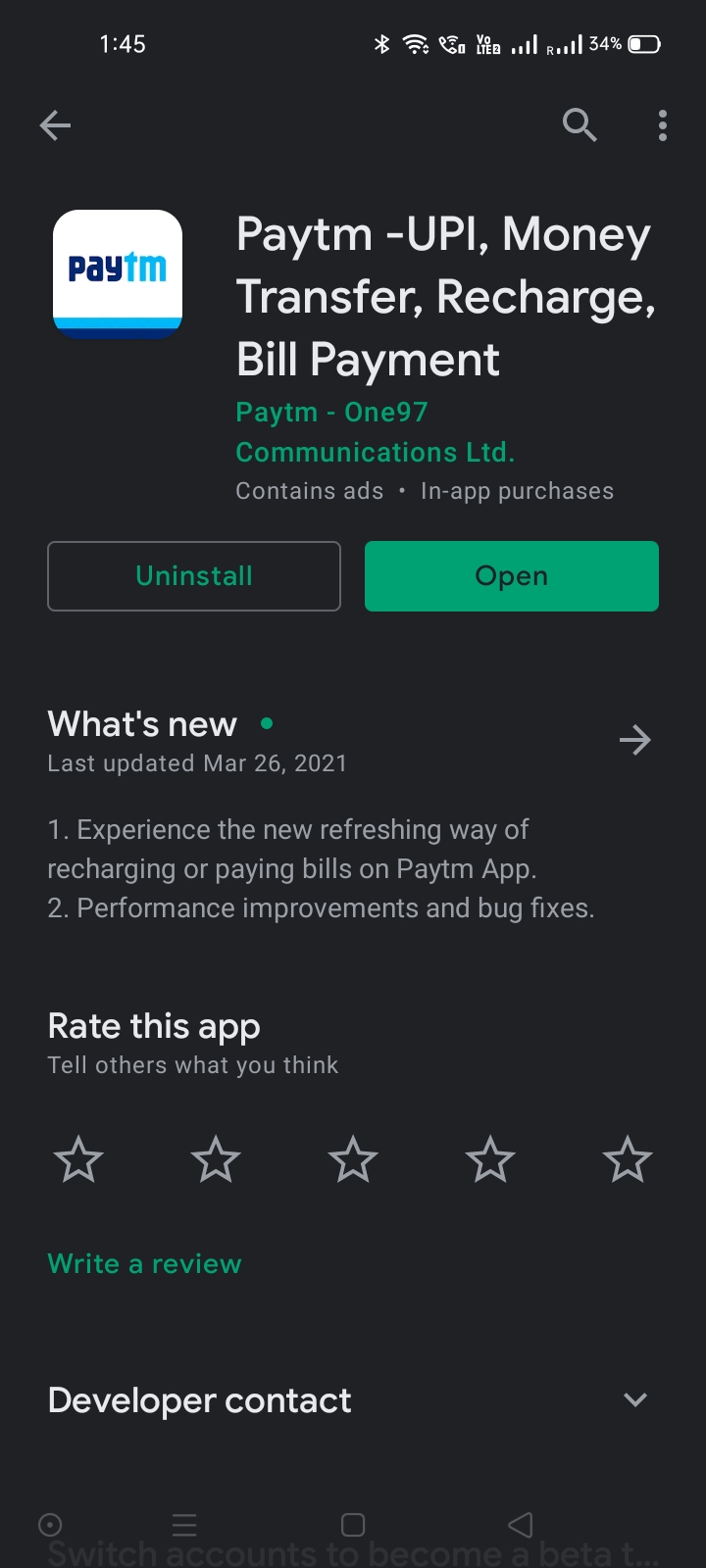Open the three-dot overflow menu

[x=663, y=125]
